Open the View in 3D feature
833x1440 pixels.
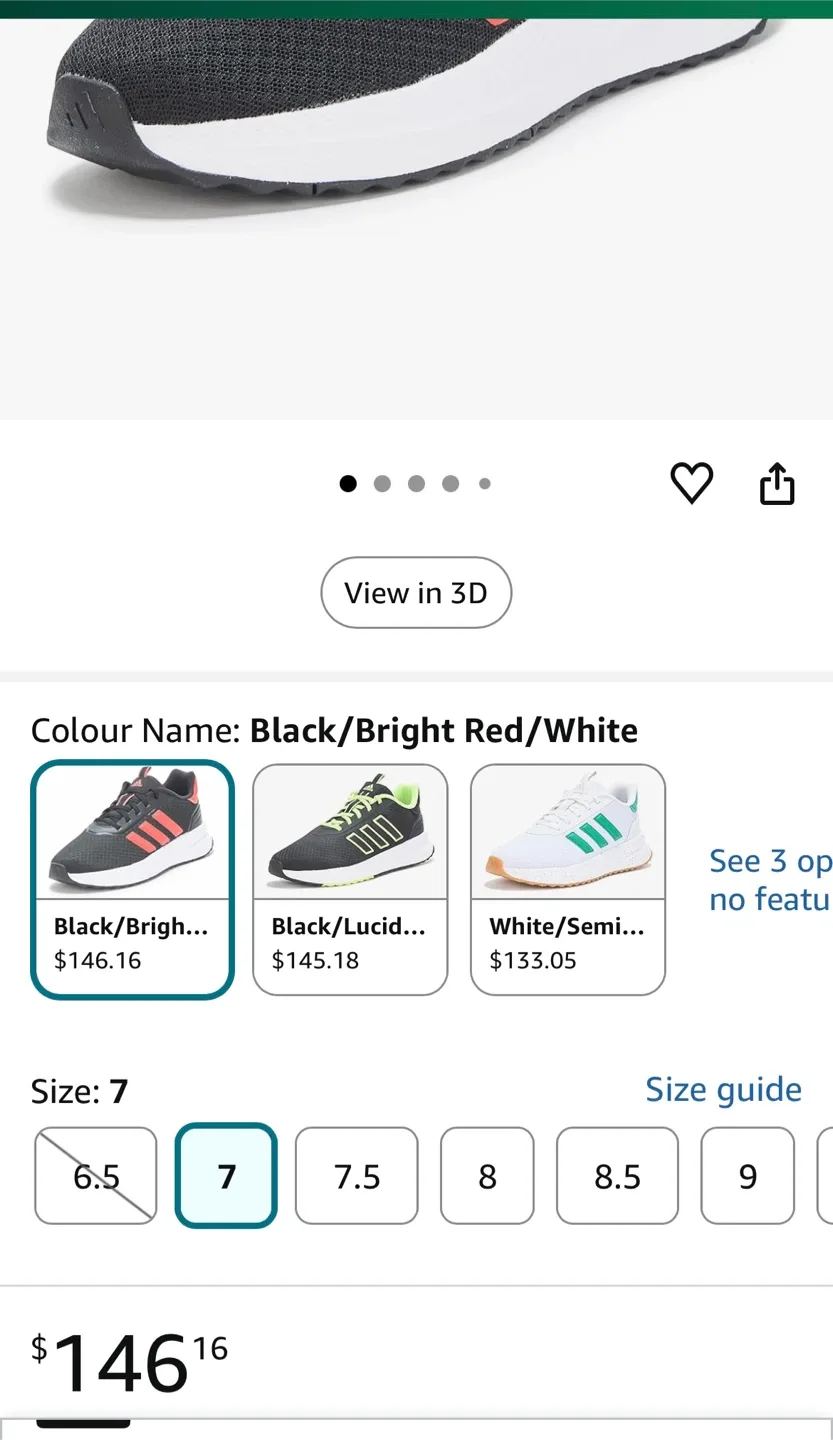(x=416, y=593)
